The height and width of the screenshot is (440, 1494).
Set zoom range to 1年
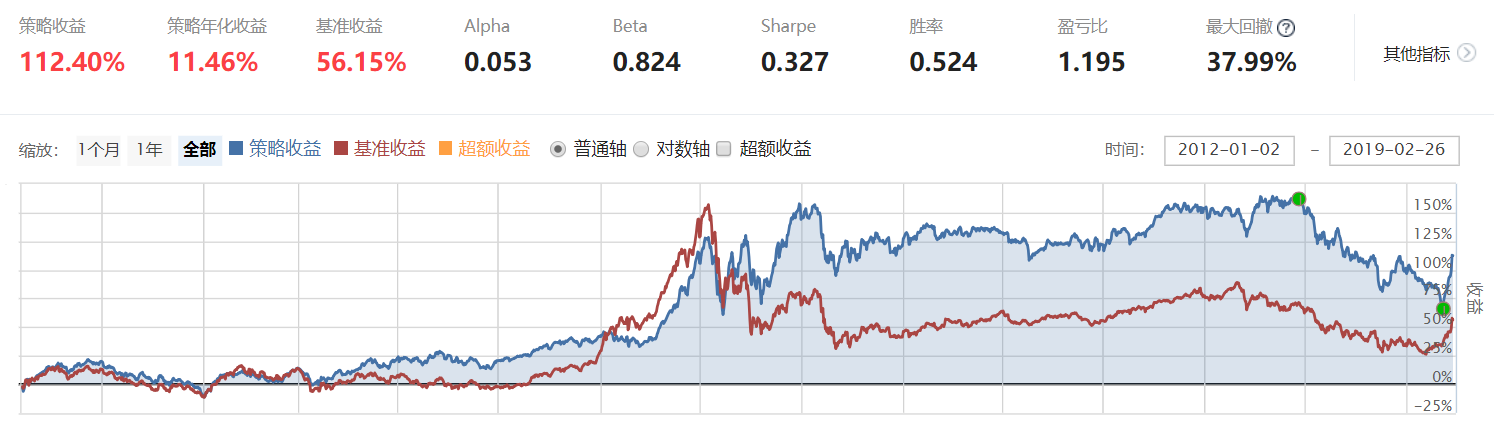(x=150, y=150)
